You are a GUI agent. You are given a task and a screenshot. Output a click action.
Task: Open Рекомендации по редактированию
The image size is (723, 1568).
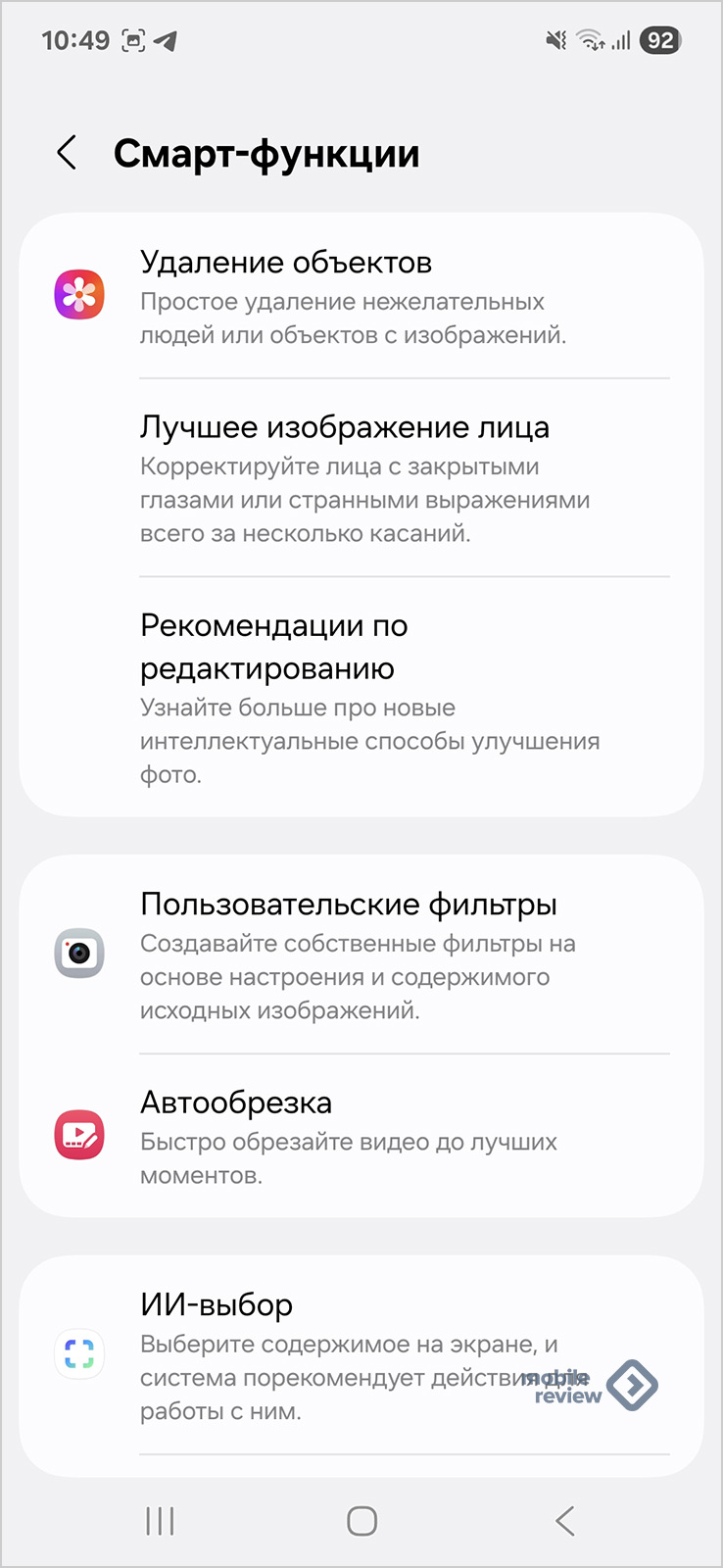click(362, 696)
